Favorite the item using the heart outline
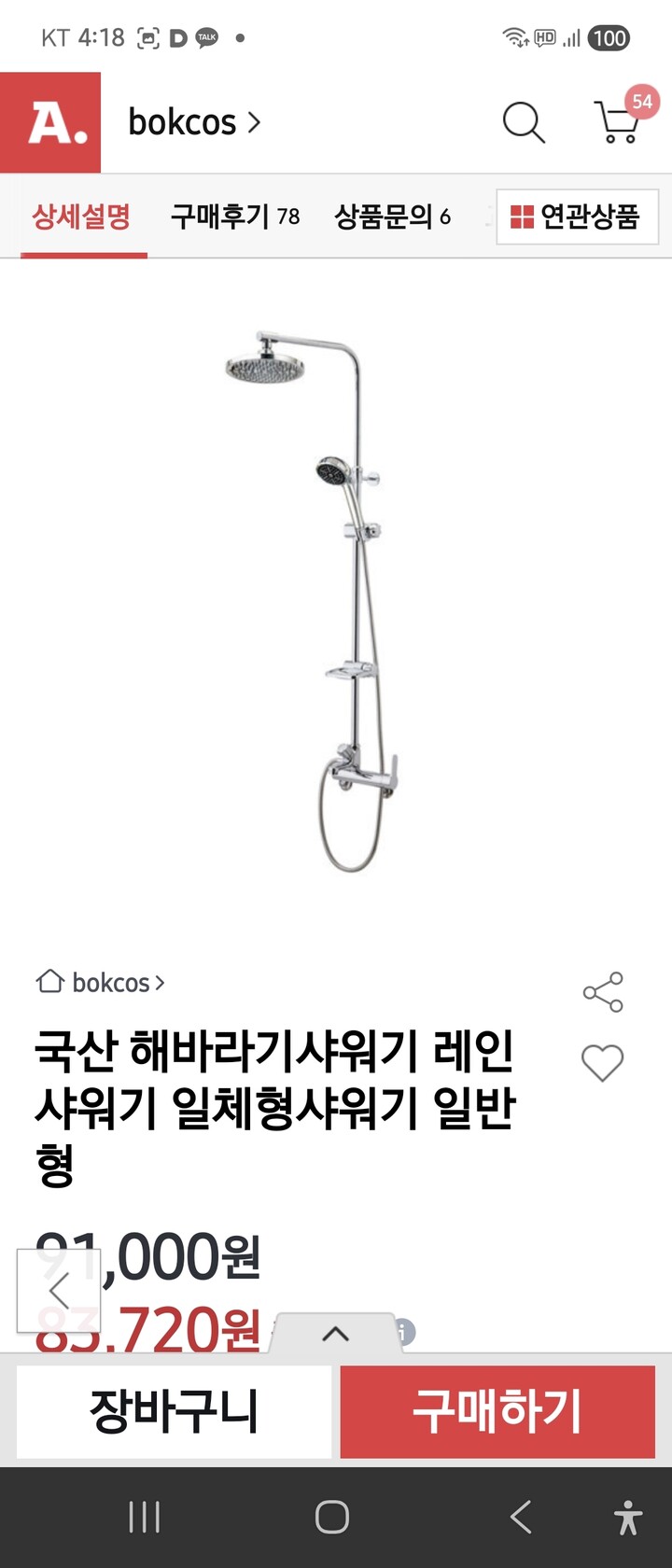Screen dimensions: 672x1568 point(602,1064)
